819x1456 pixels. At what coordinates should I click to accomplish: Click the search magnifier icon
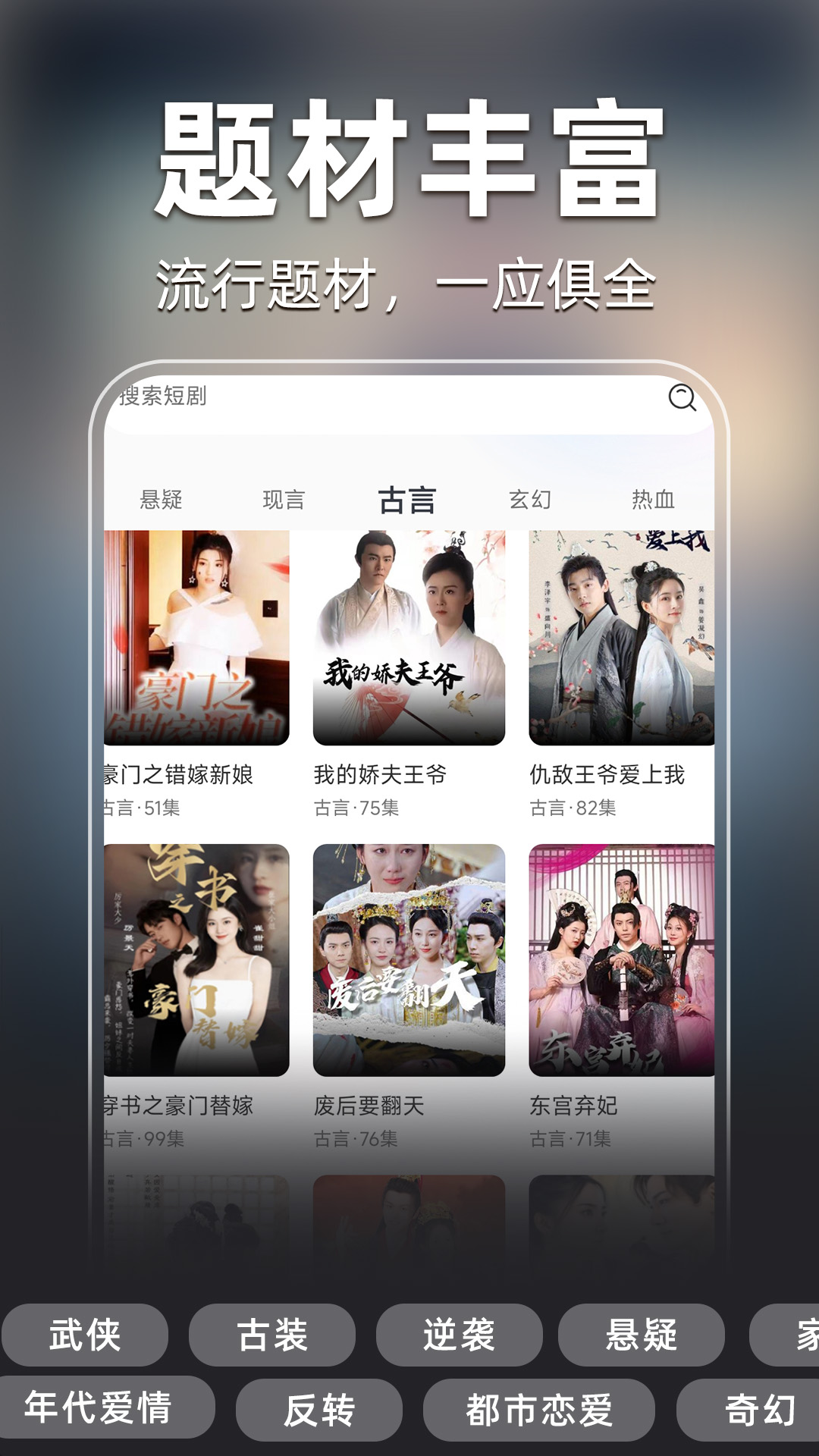pos(683,397)
